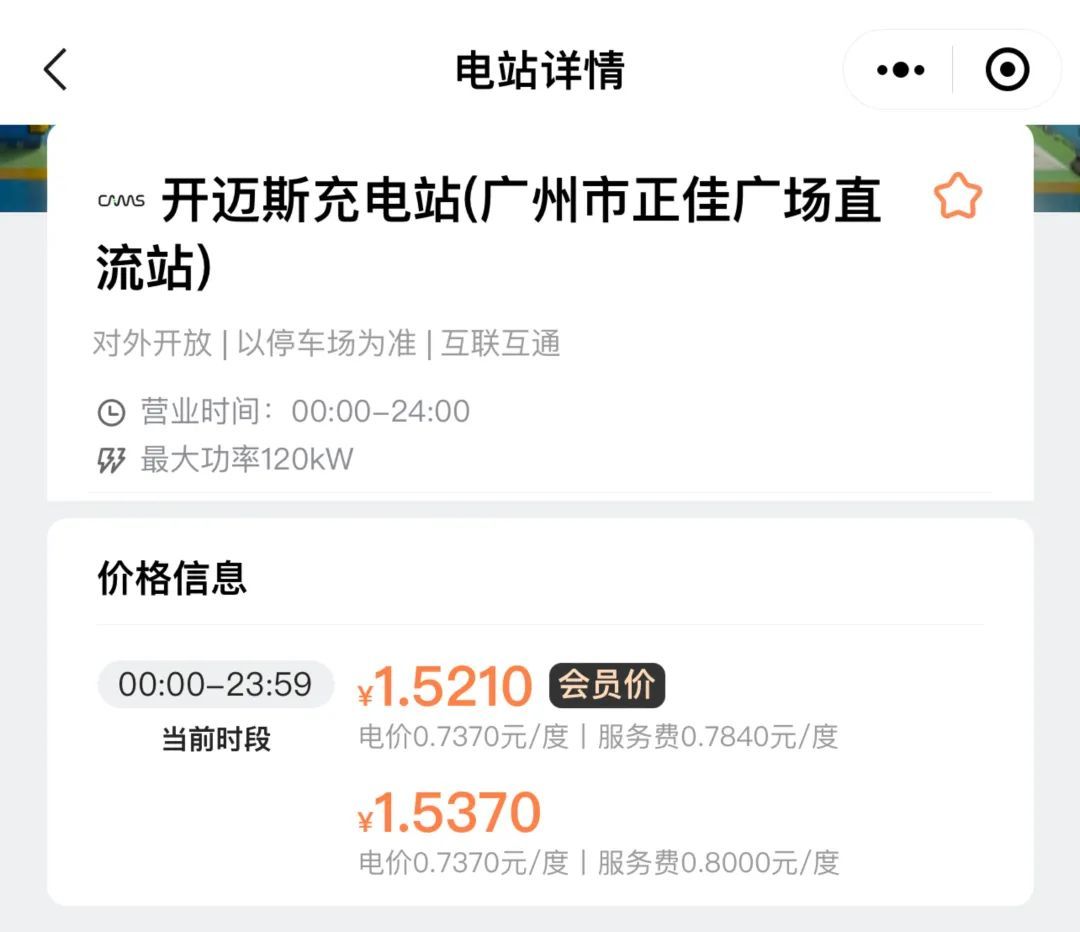The image size is (1080, 932).
Task: Close the mini program via circle button
Action: pos(1006,70)
